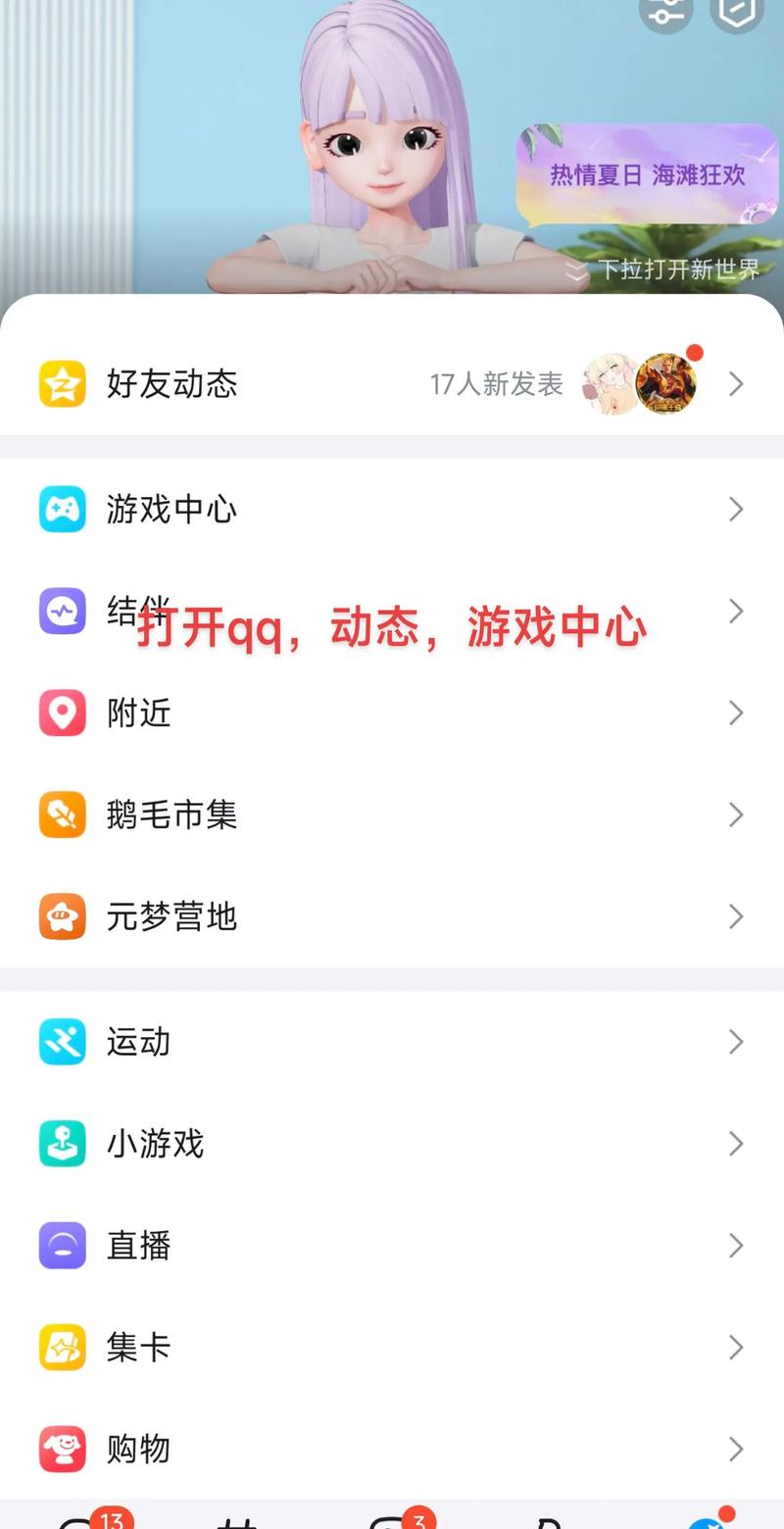The height and width of the screenshot is (1529, 784).
Task: Open the 附近 nearby location icon
Action: coord(62,713)
